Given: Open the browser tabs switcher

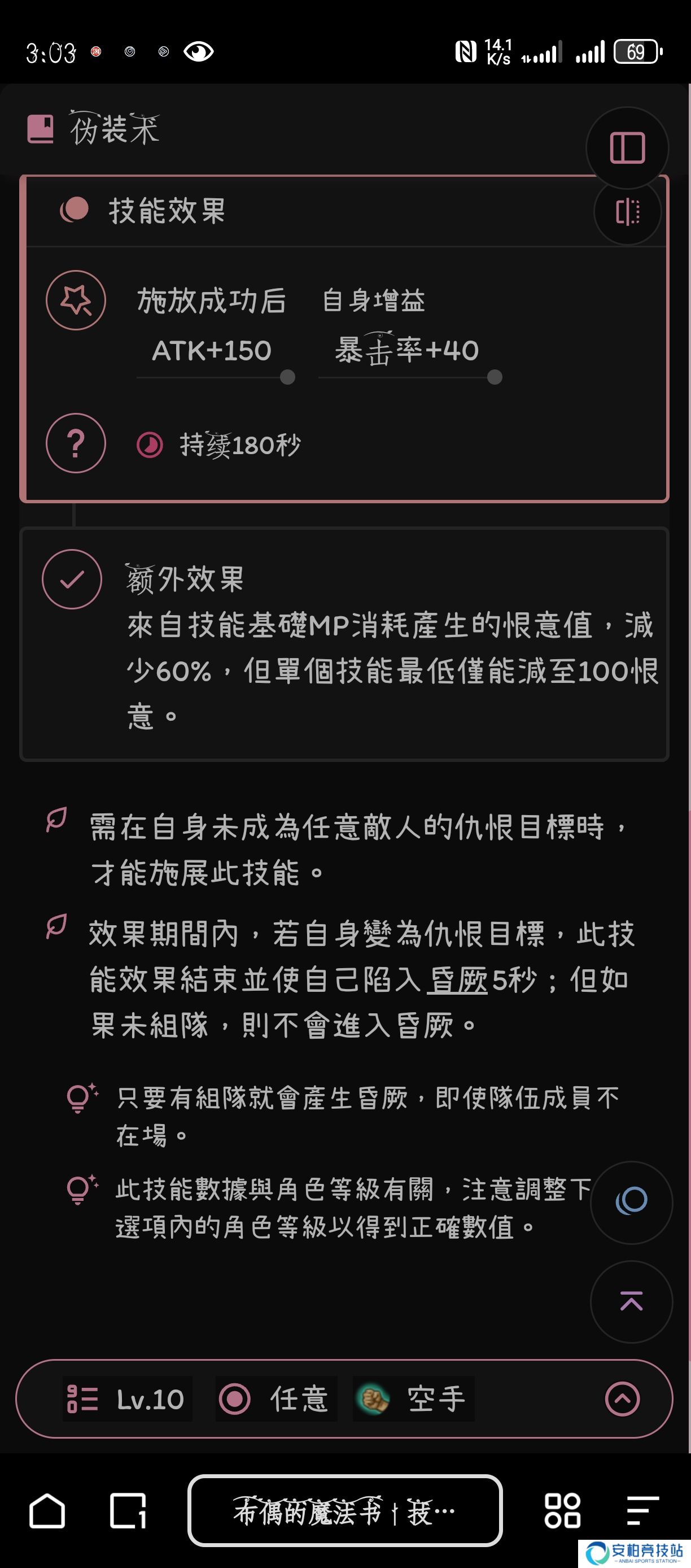Looking at the screenshot, I should (128, 1511).
